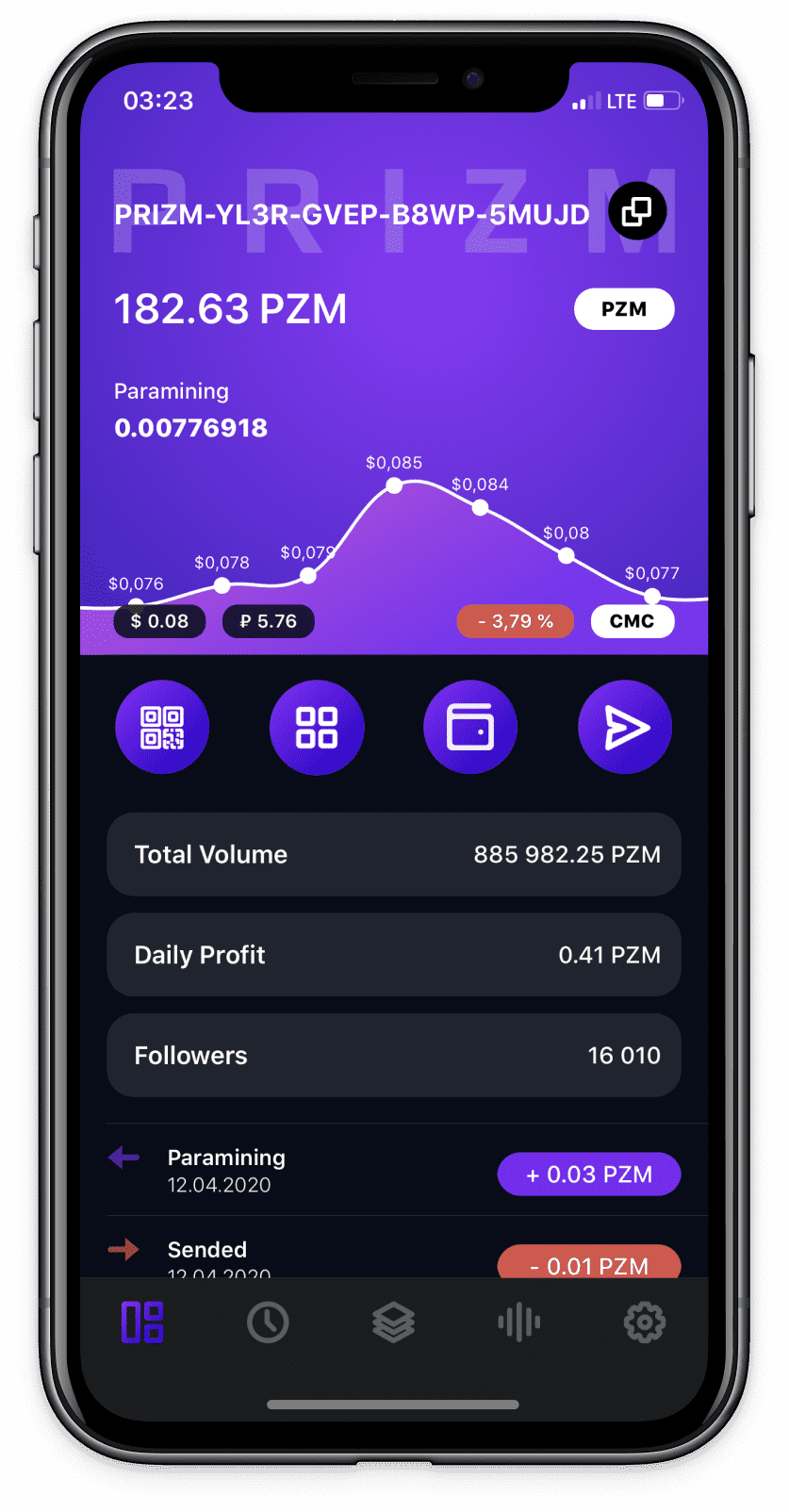Select the apps grid icon
789x1512 pixels.
click(316, 727)
